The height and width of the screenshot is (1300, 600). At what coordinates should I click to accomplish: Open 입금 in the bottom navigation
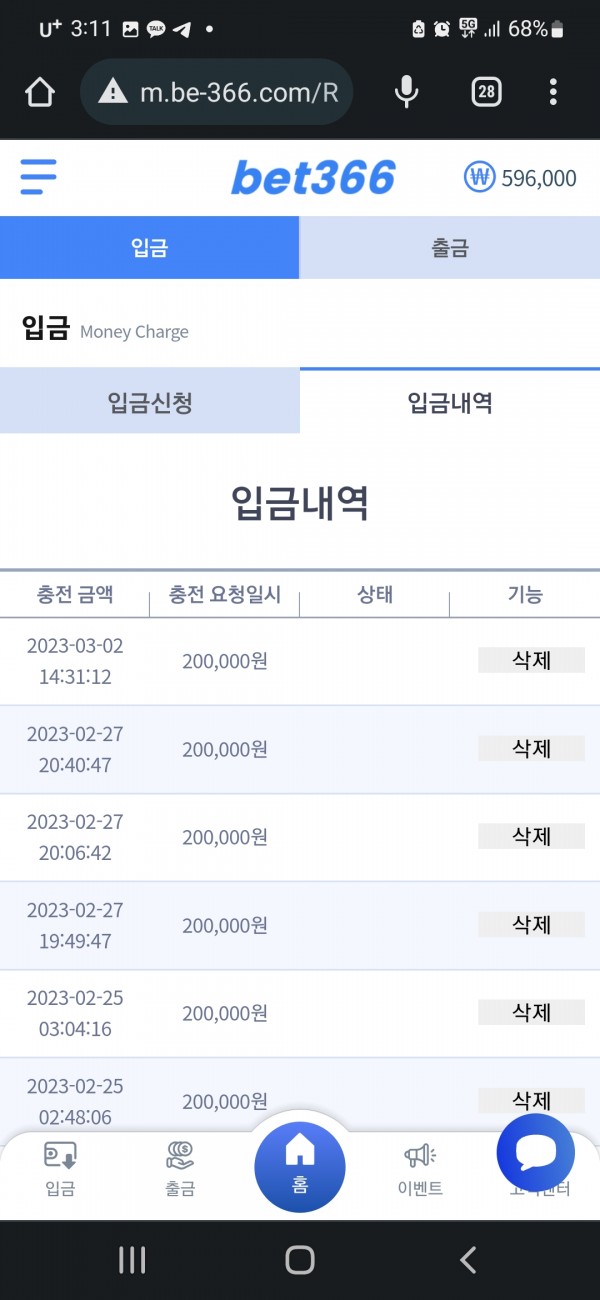click(60, 1170)
